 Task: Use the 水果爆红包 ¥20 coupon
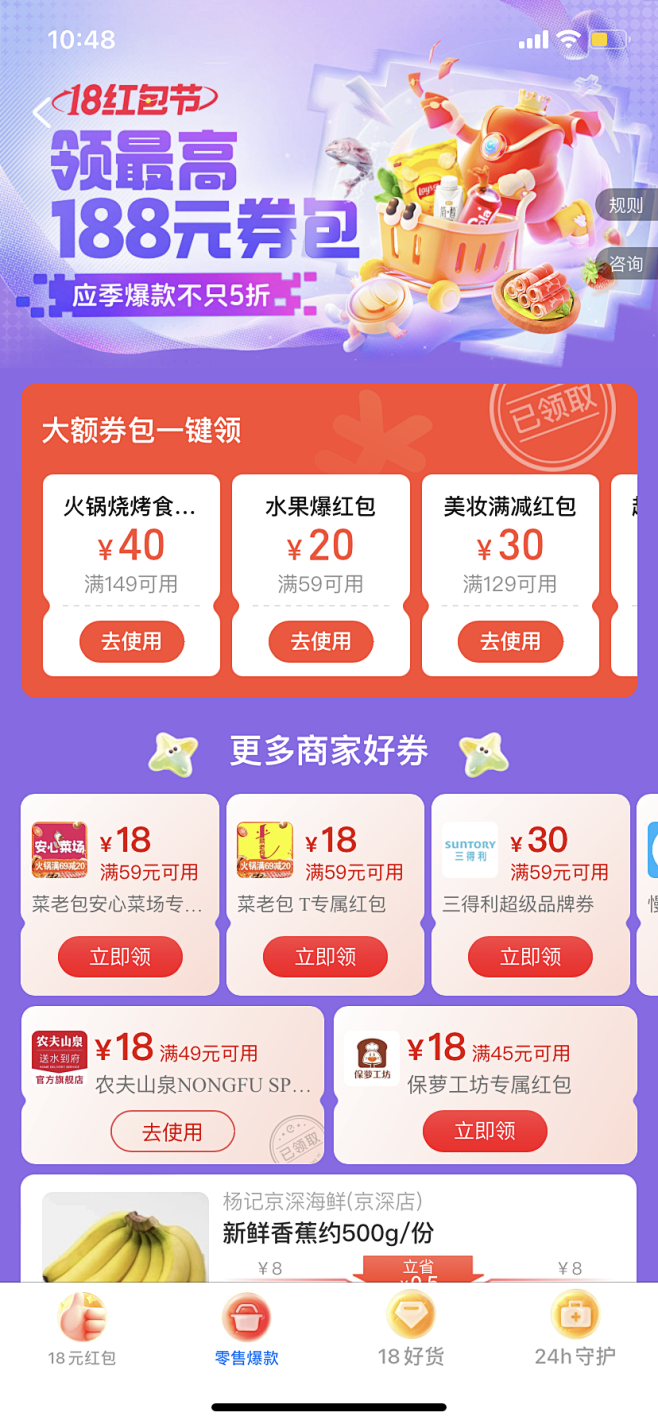tap(321, 641)
